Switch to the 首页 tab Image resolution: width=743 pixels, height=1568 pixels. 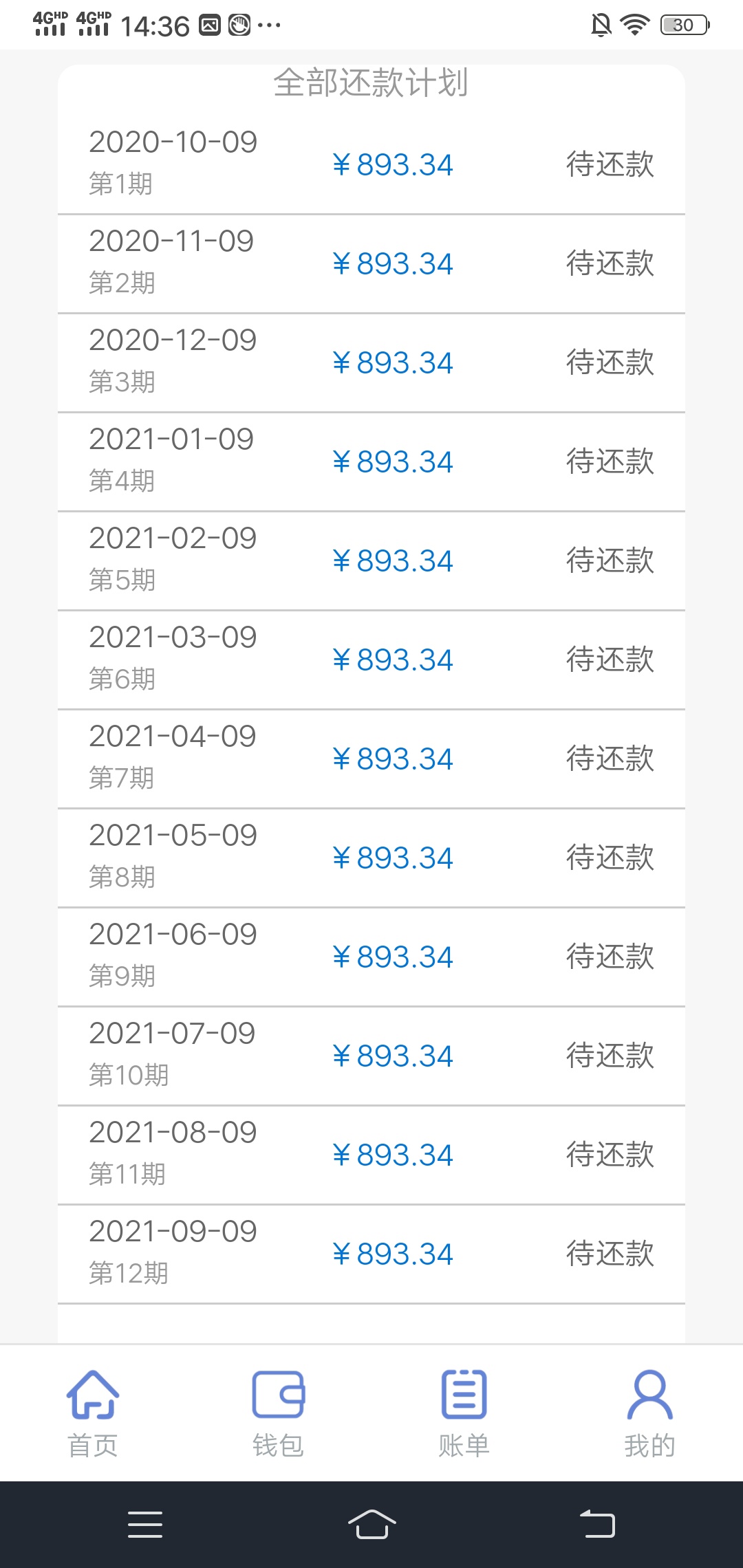(93, 1413)
